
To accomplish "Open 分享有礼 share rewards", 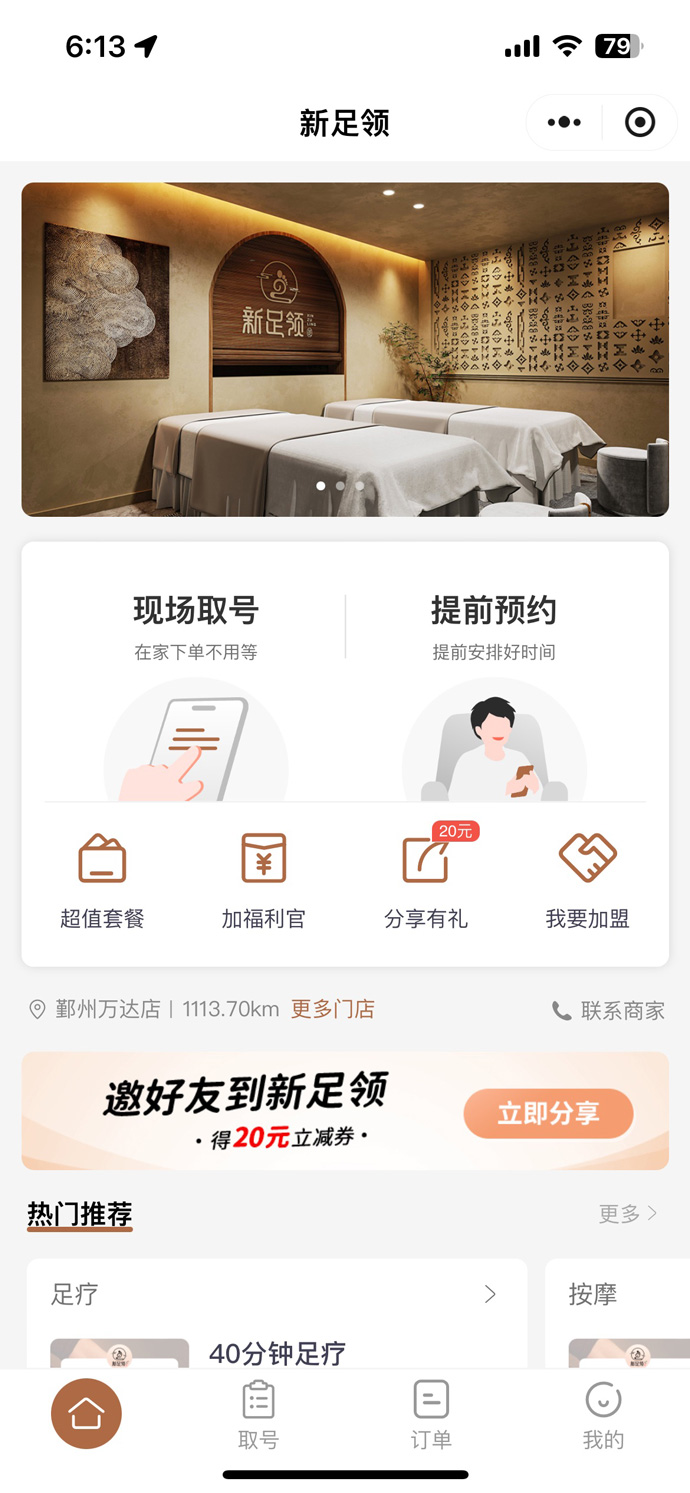I will point(426,880).
